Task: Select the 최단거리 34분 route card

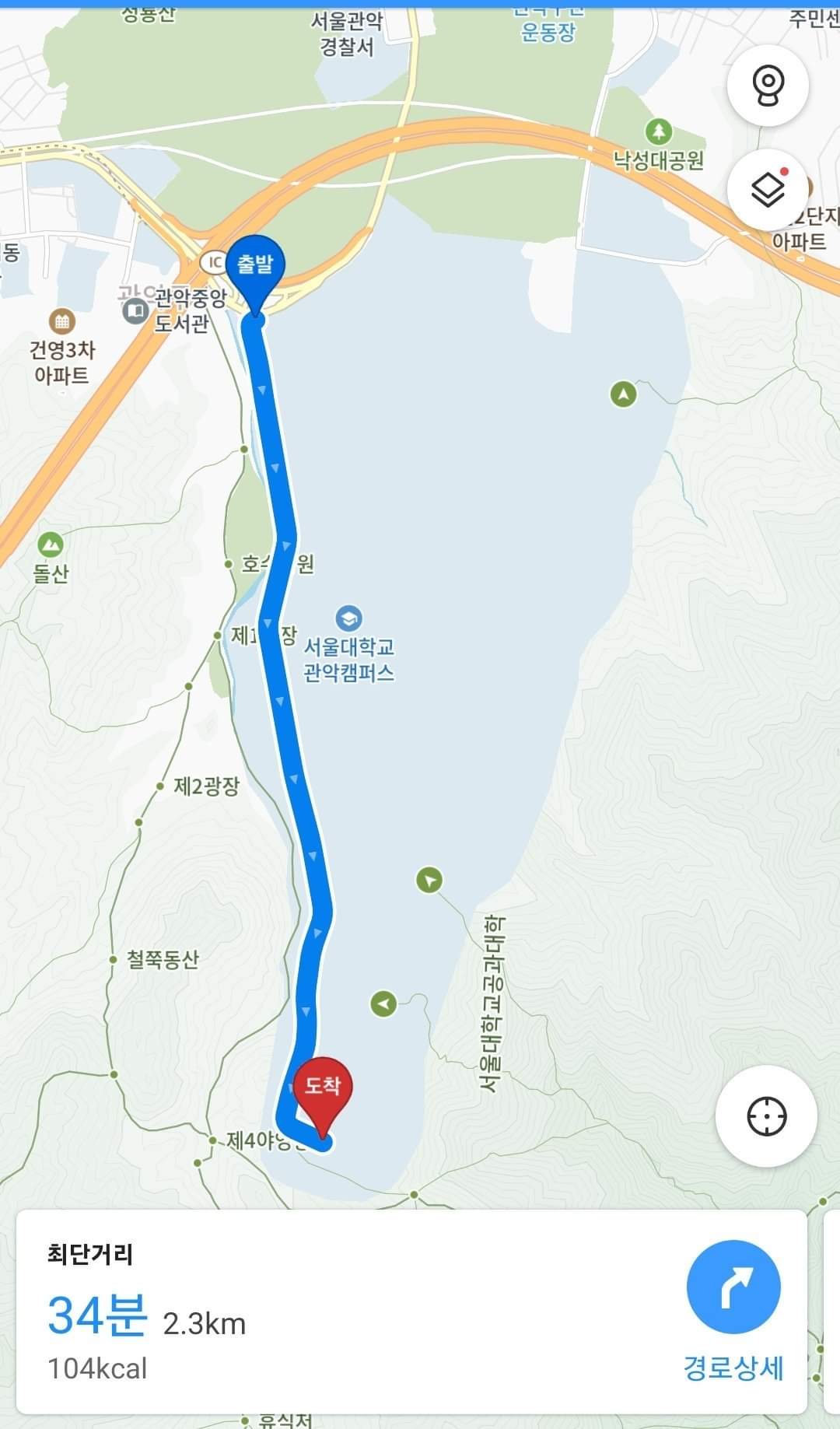Action: (x=411, y=1312)
